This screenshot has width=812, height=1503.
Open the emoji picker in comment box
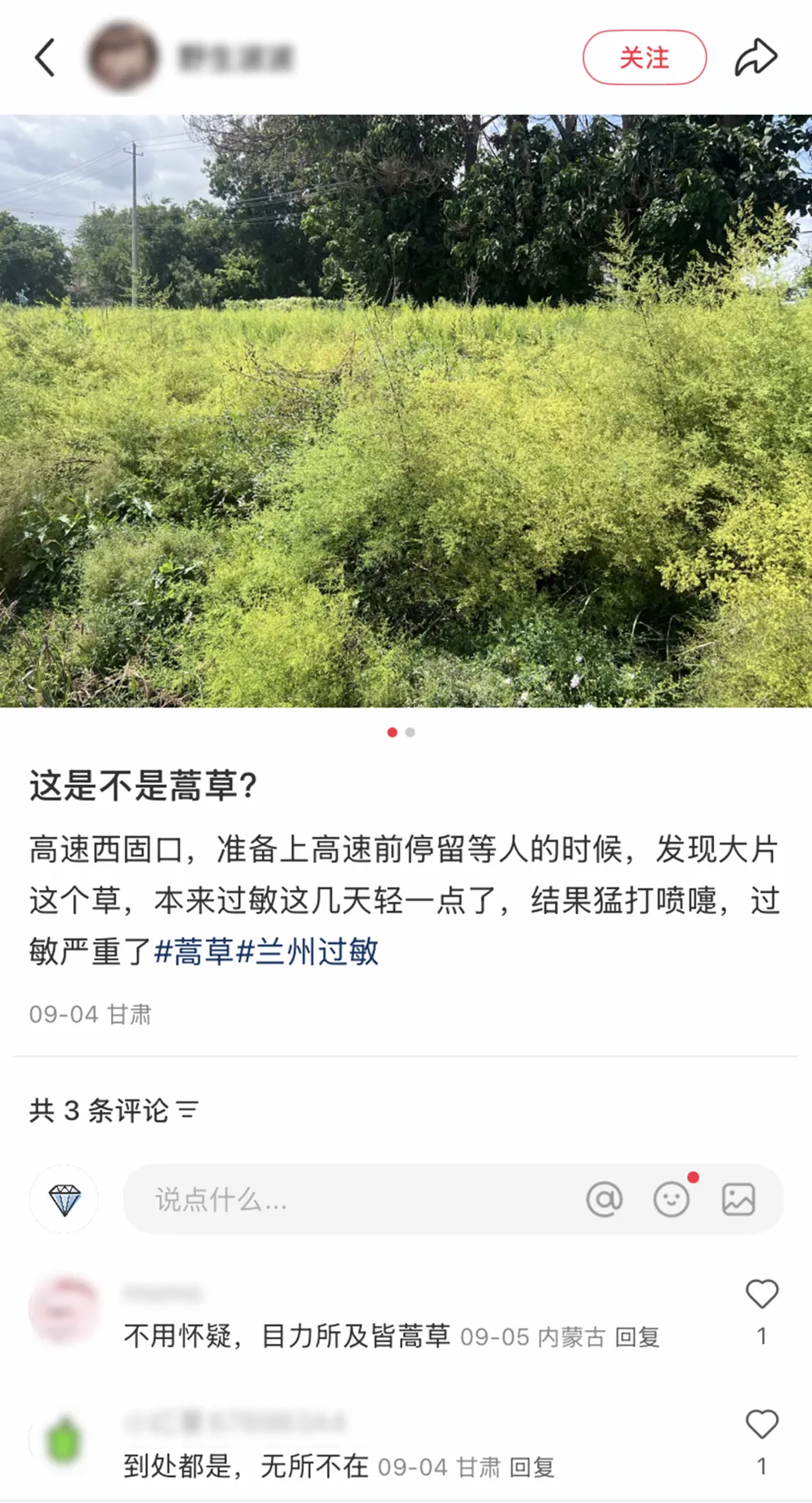[x=672, y=1199]
